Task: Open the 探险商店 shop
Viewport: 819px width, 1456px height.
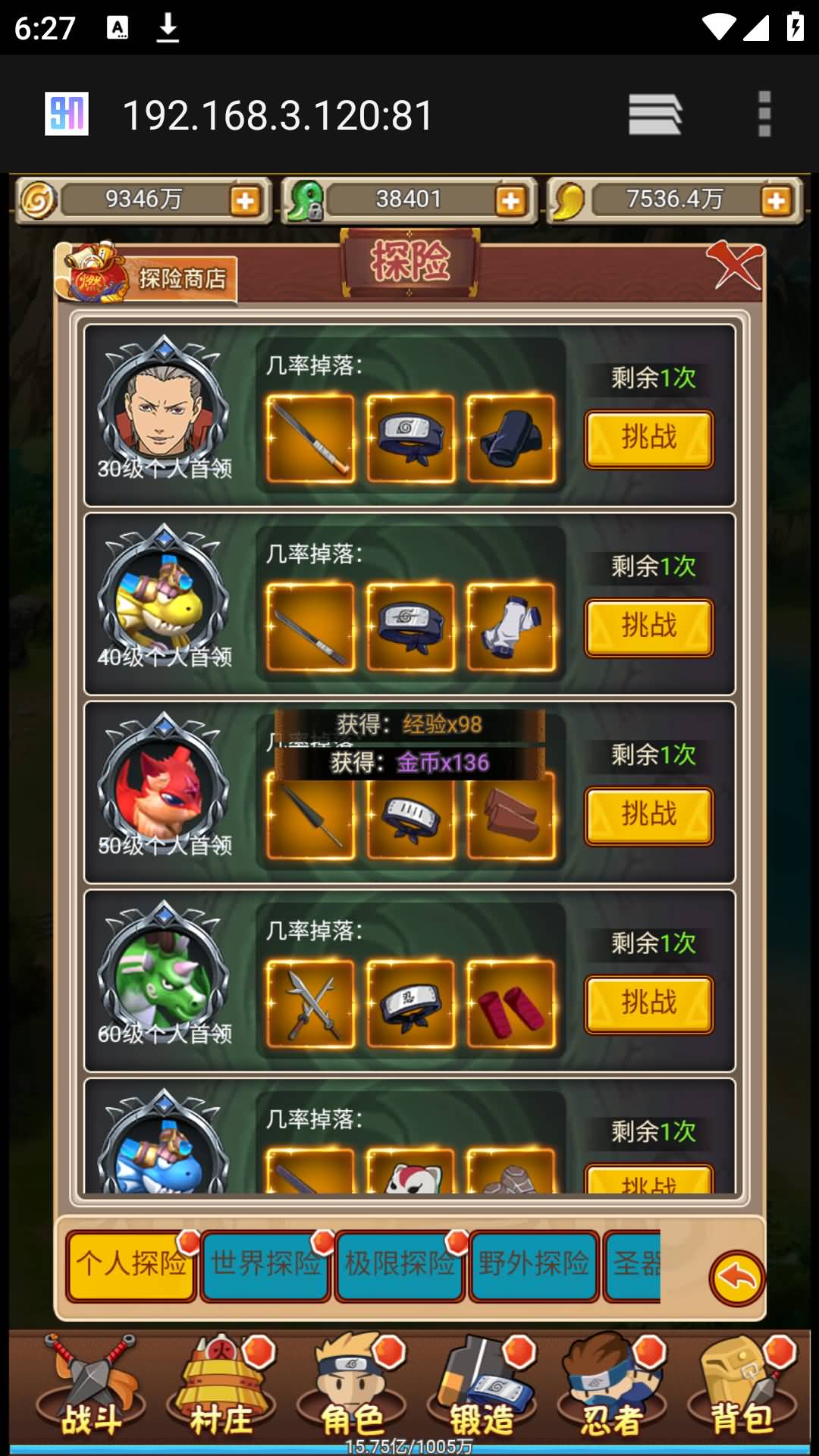Action: (x=147, y=274)
